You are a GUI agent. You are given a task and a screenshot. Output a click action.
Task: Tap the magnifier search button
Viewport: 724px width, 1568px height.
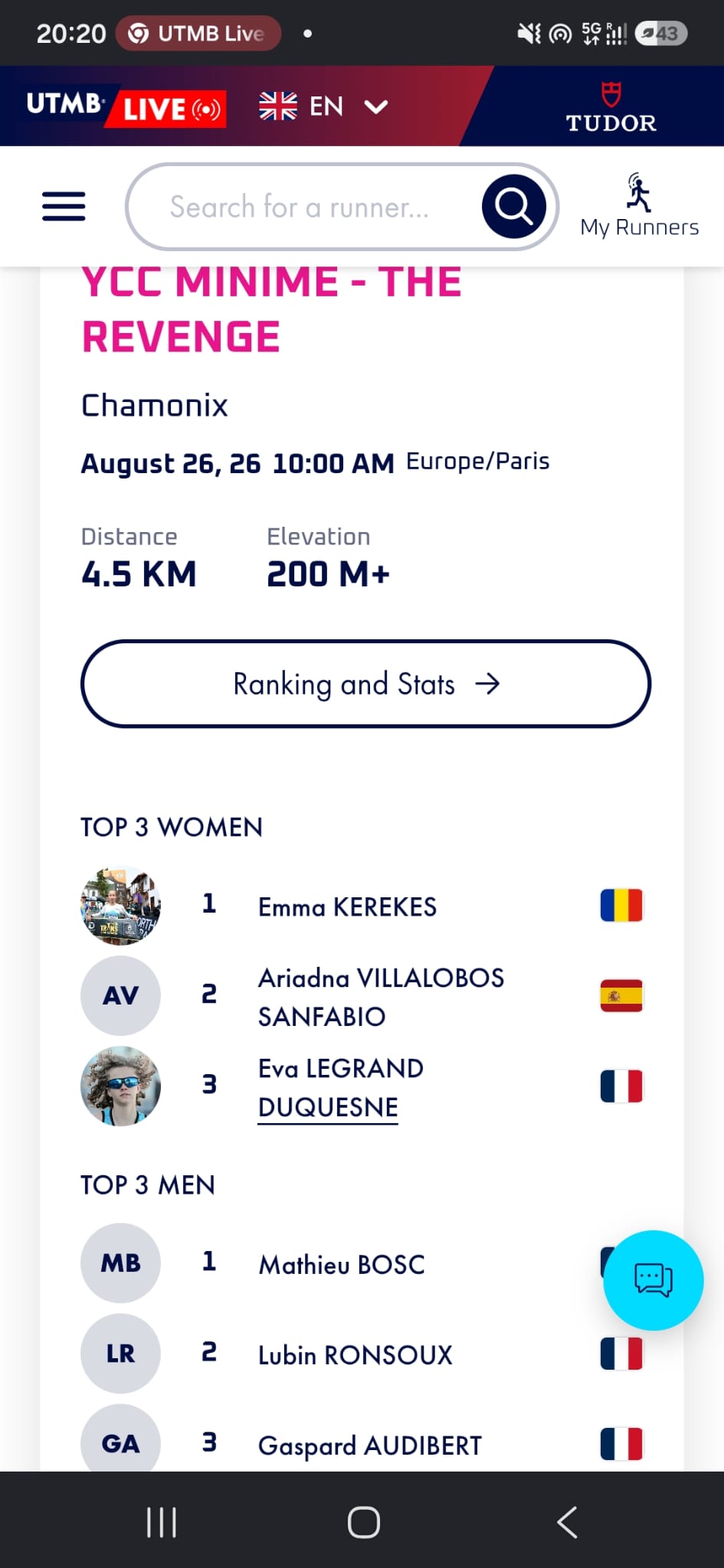click(513, 207)
